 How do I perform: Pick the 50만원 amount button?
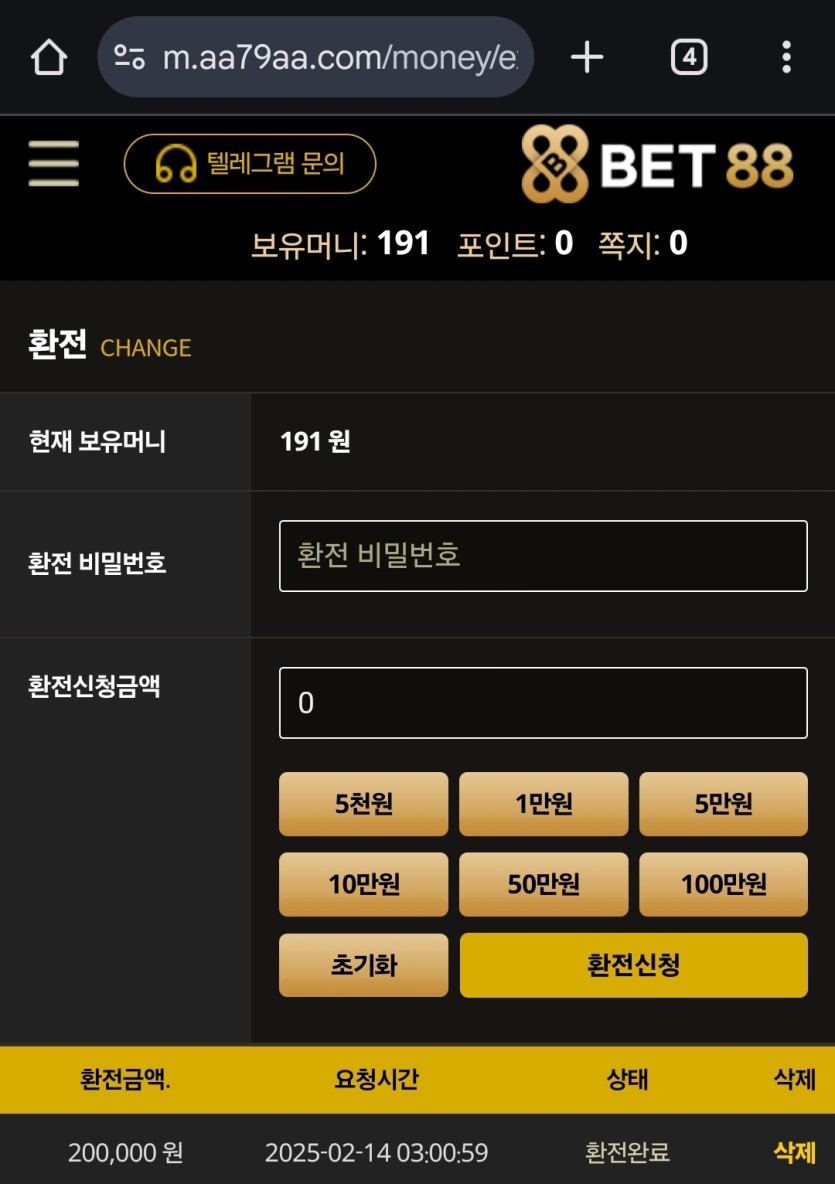(543, 884)
